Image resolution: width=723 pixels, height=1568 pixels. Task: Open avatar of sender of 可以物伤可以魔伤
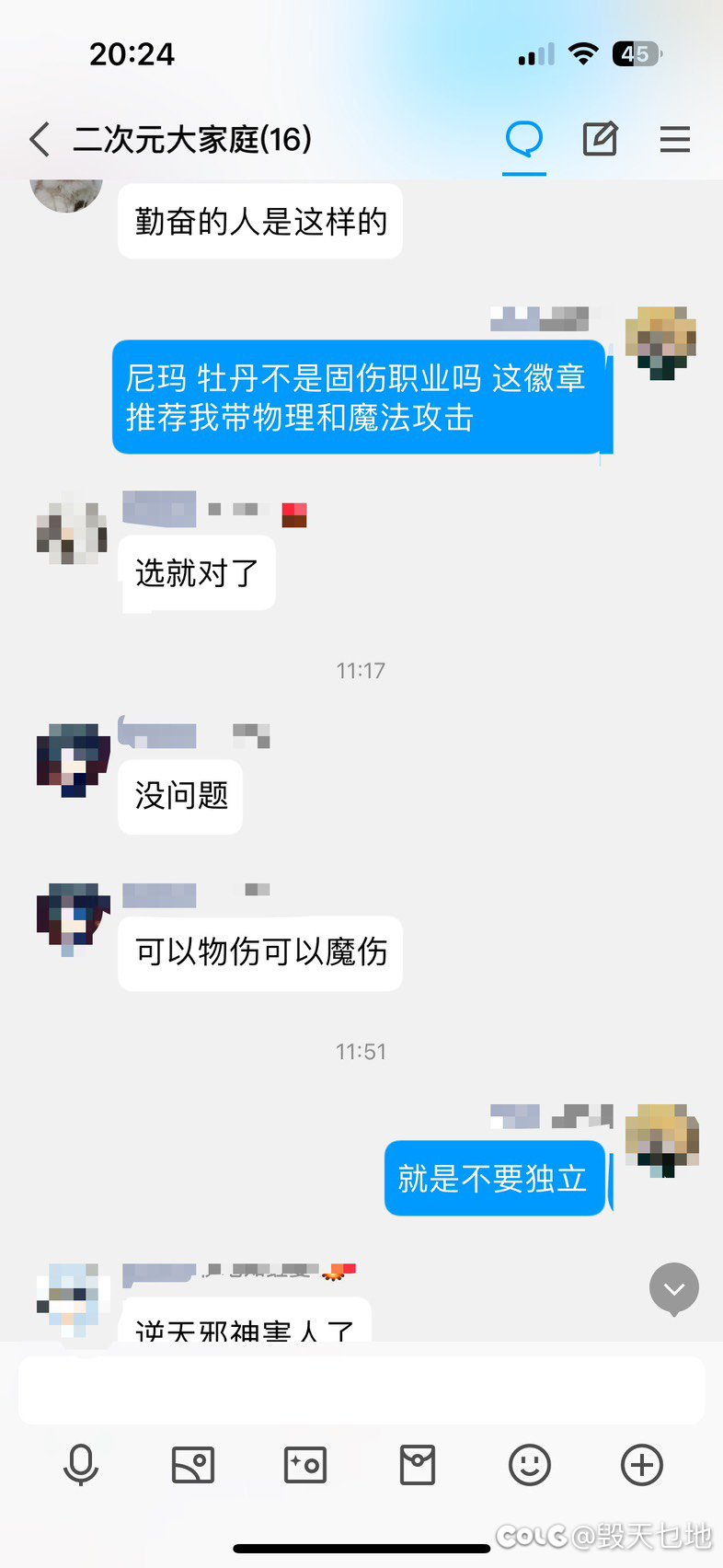tap(72, 918)
